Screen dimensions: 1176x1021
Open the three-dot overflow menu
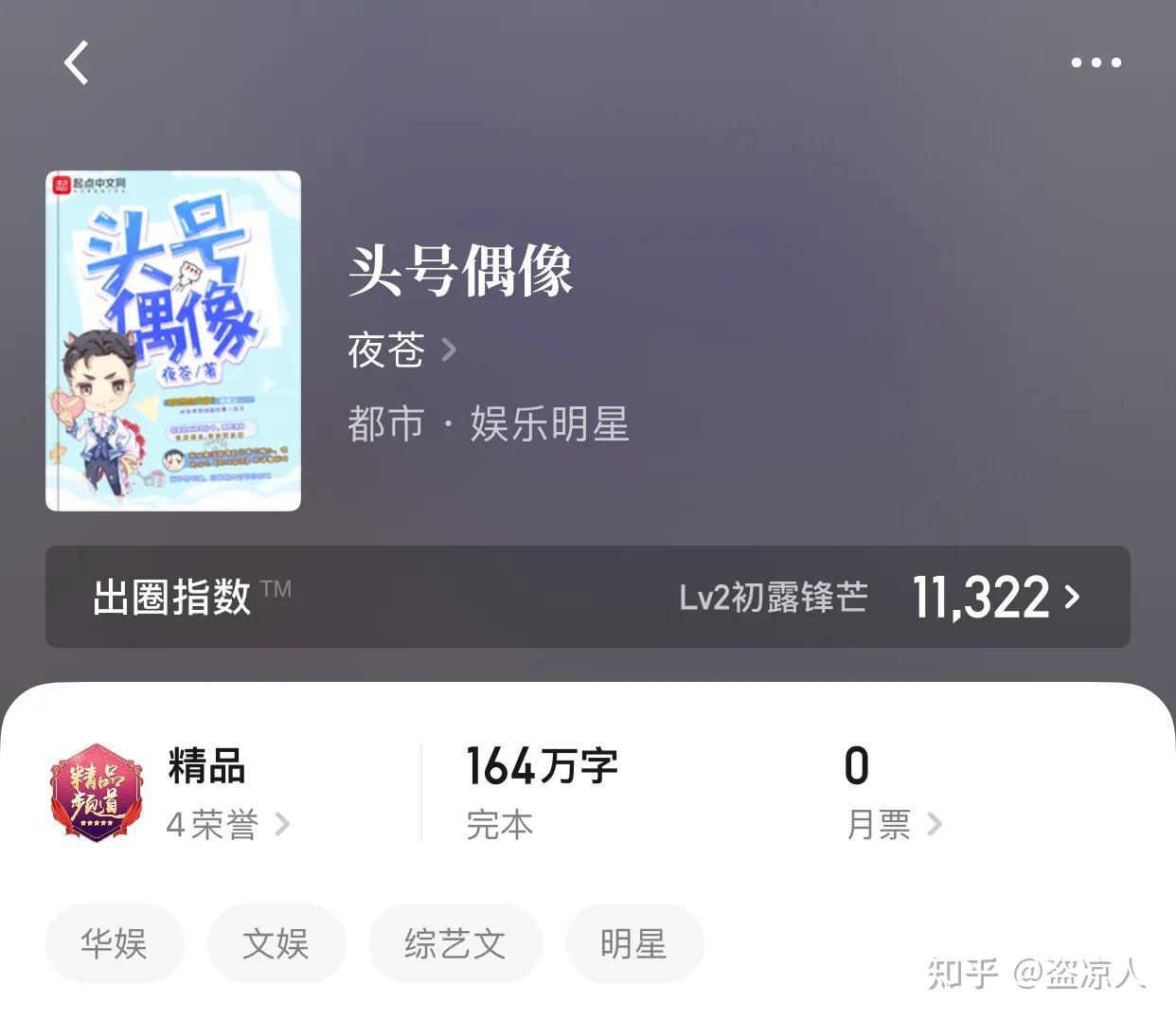tap(1096, 63)
